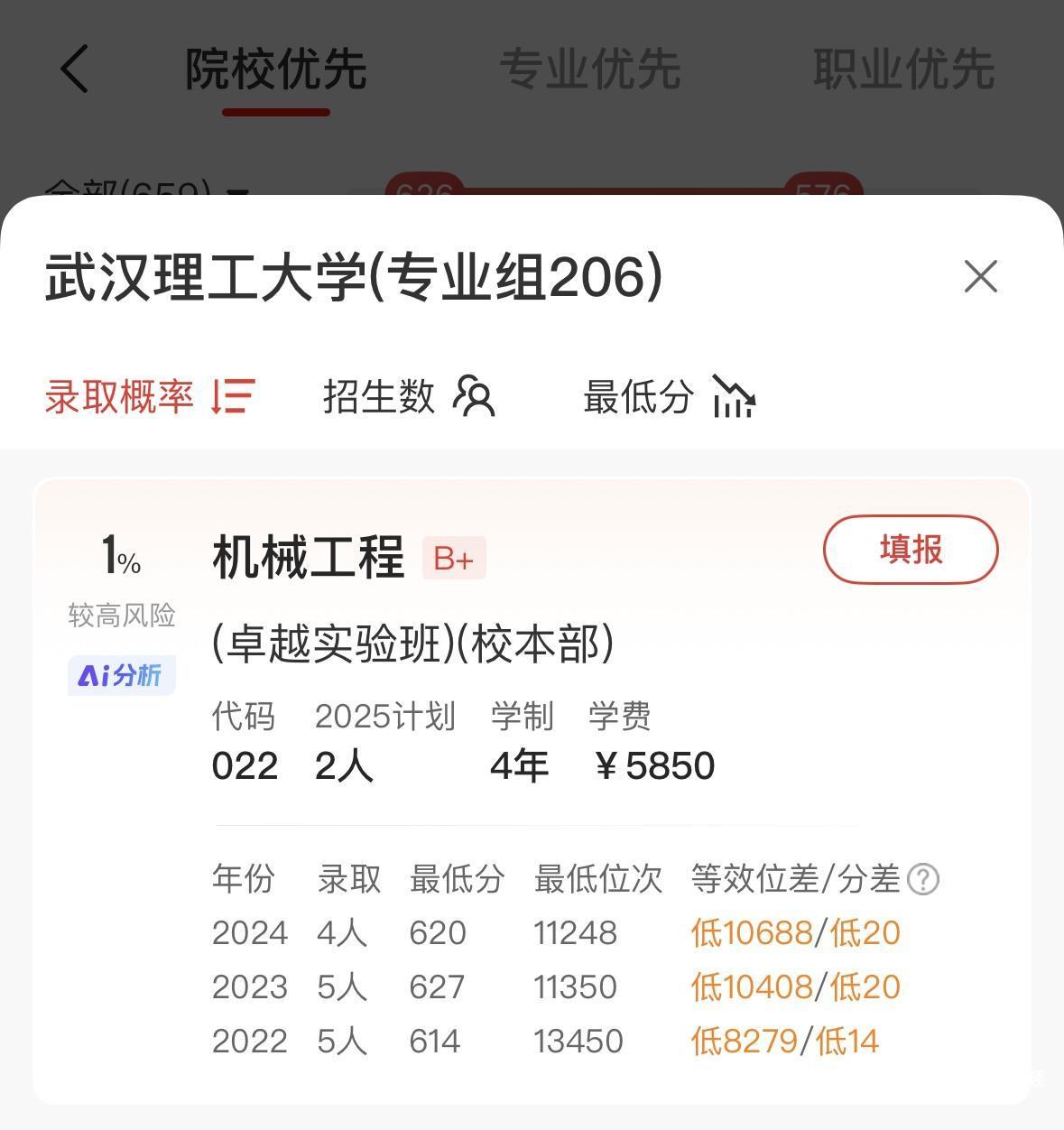Go back with the top-left arrow
Viewport: 1064px width, 1130px height.
pyautogui.click(x=75, y=69)
